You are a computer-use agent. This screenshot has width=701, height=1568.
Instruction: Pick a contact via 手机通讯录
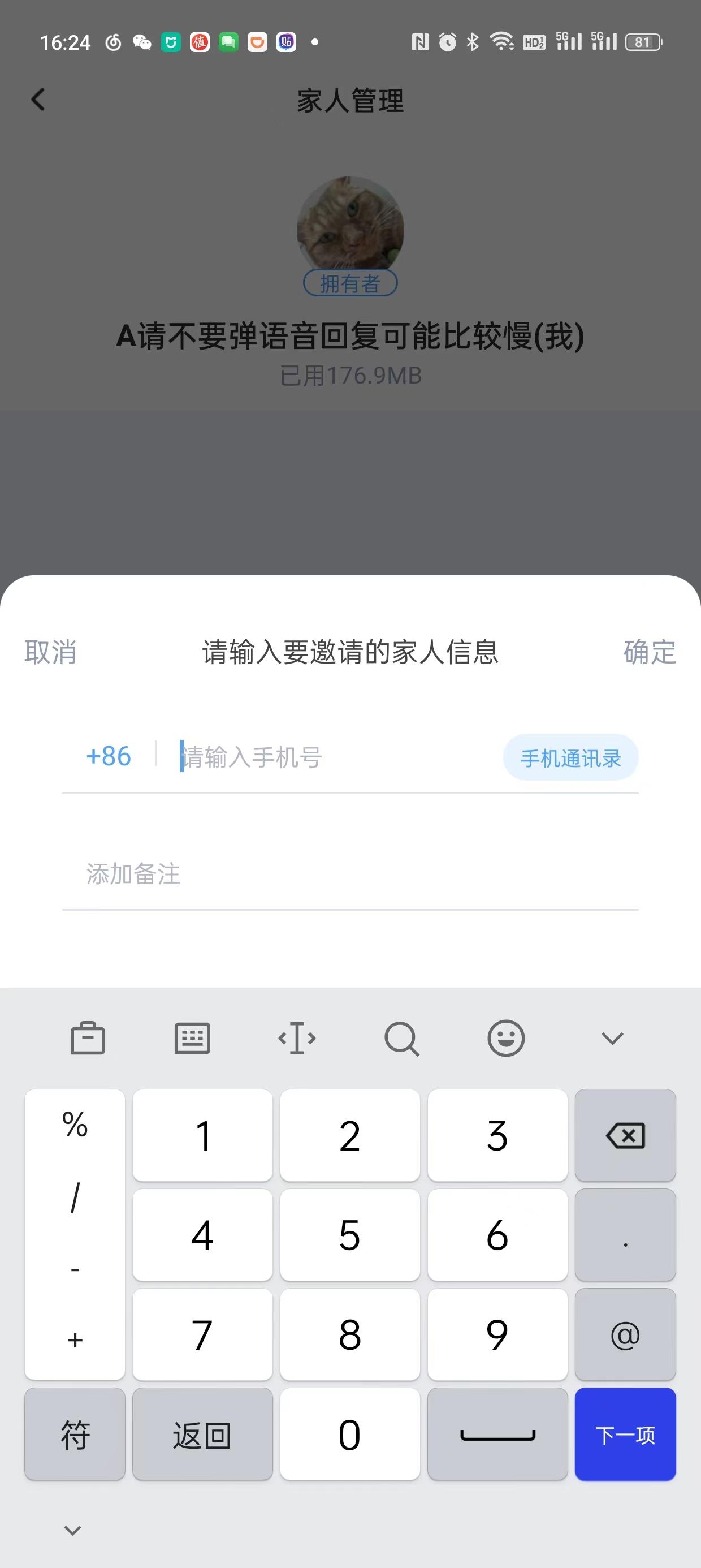pos(570,758)
